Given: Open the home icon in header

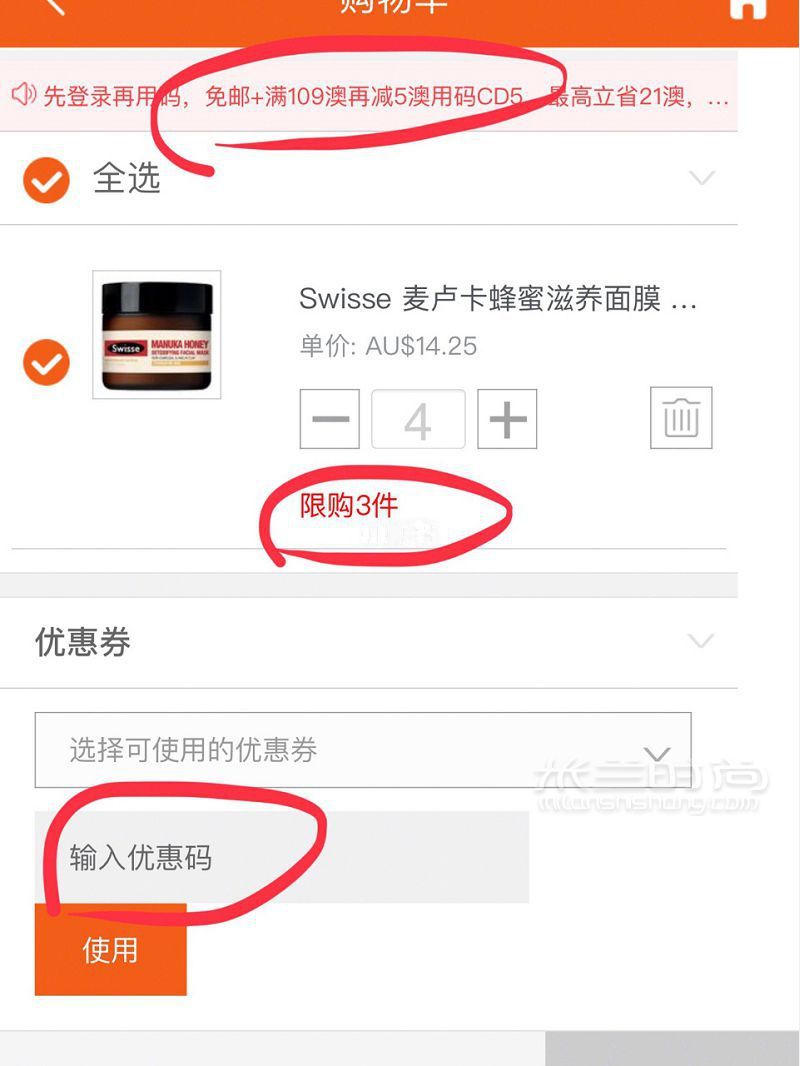Looking at the screenshot, I should [x=748, y=8].
